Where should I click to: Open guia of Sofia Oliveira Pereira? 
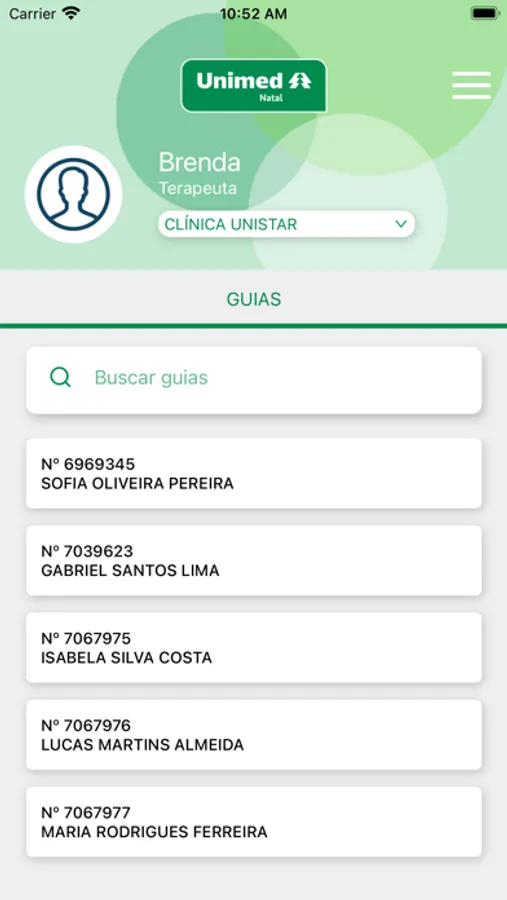254,474
